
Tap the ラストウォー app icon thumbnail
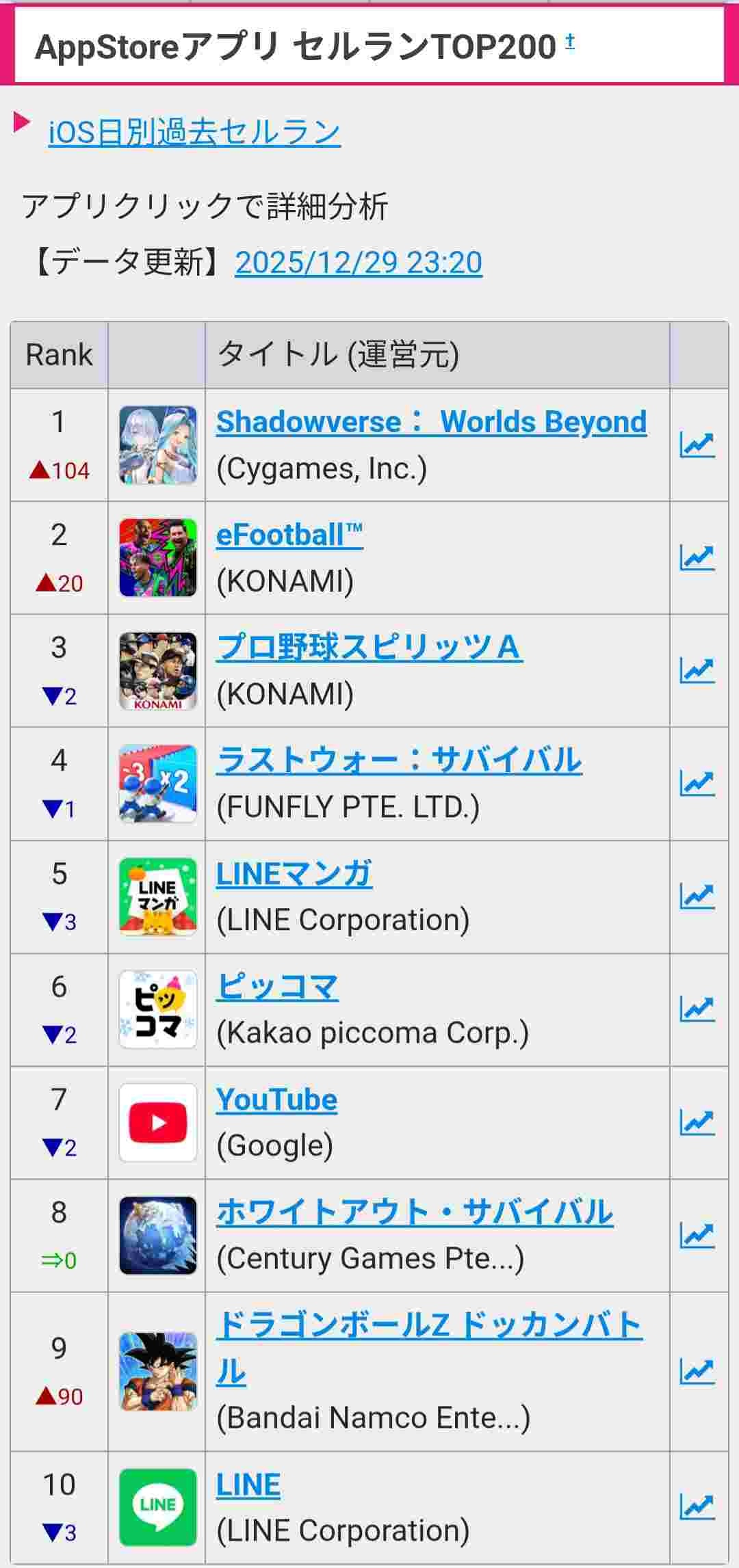(x=157, y=784)
